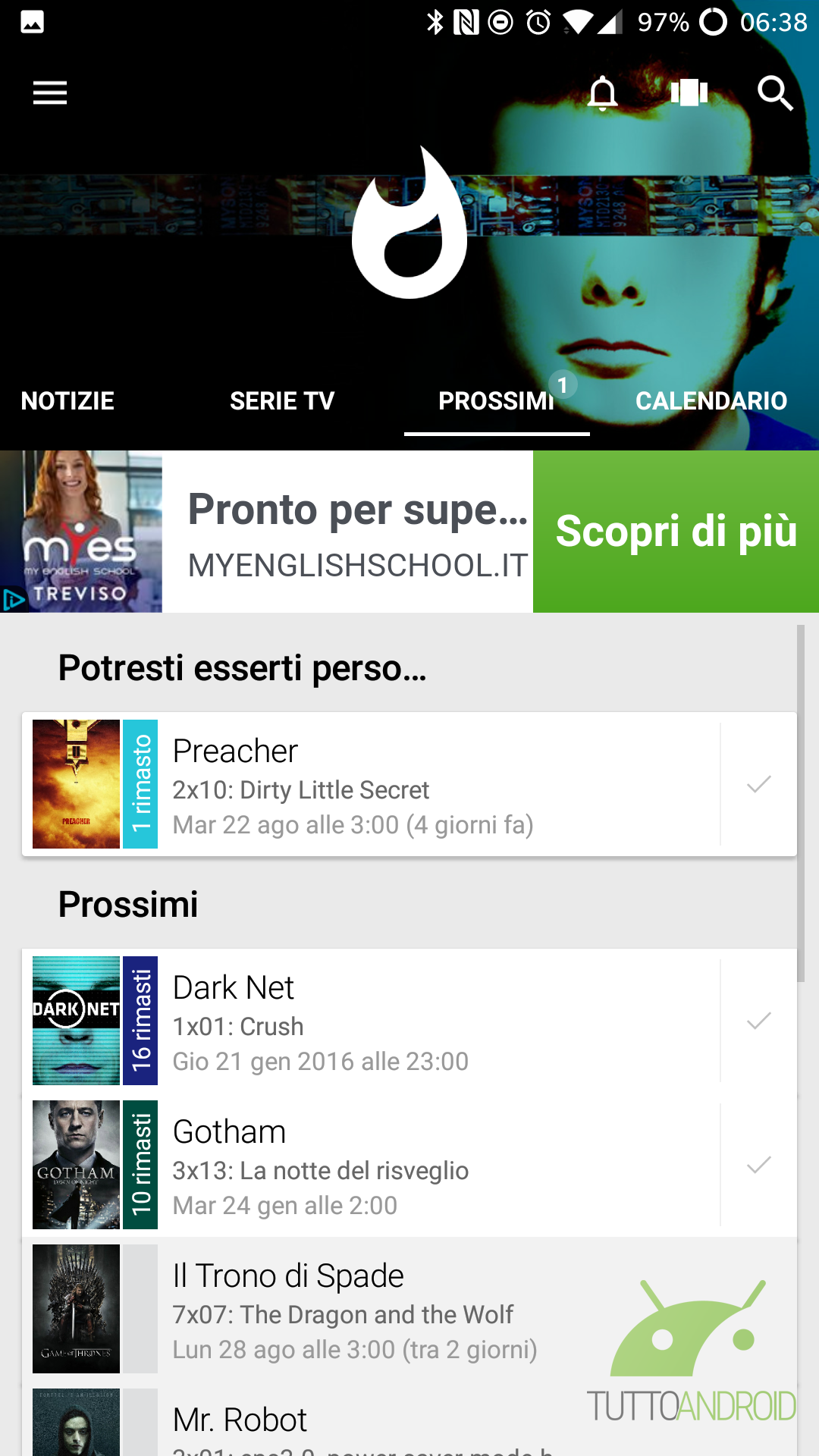Mark Gotham 3x13 as watched

[x=758, y=1165]
